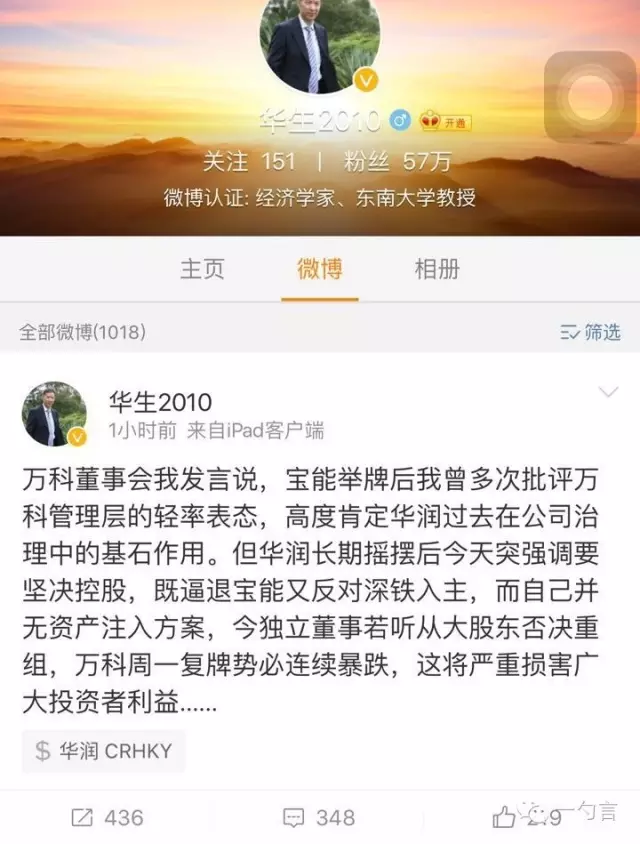Expand the post options chevron
Viewport: 640px width, 844px height.
click(608, 392)
